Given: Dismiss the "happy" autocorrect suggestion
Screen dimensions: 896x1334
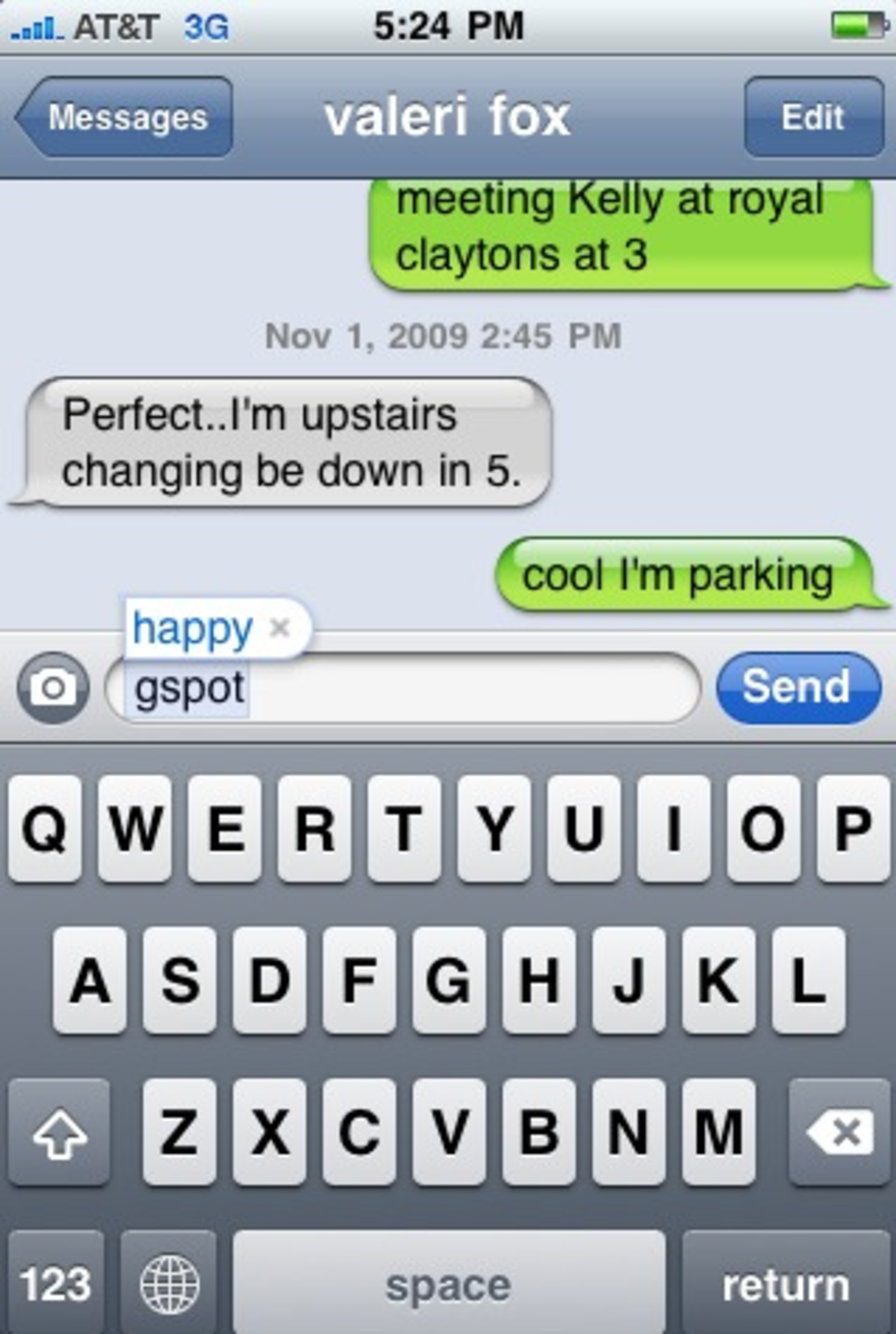Looking at the screenshot, I should click(280, 628).
